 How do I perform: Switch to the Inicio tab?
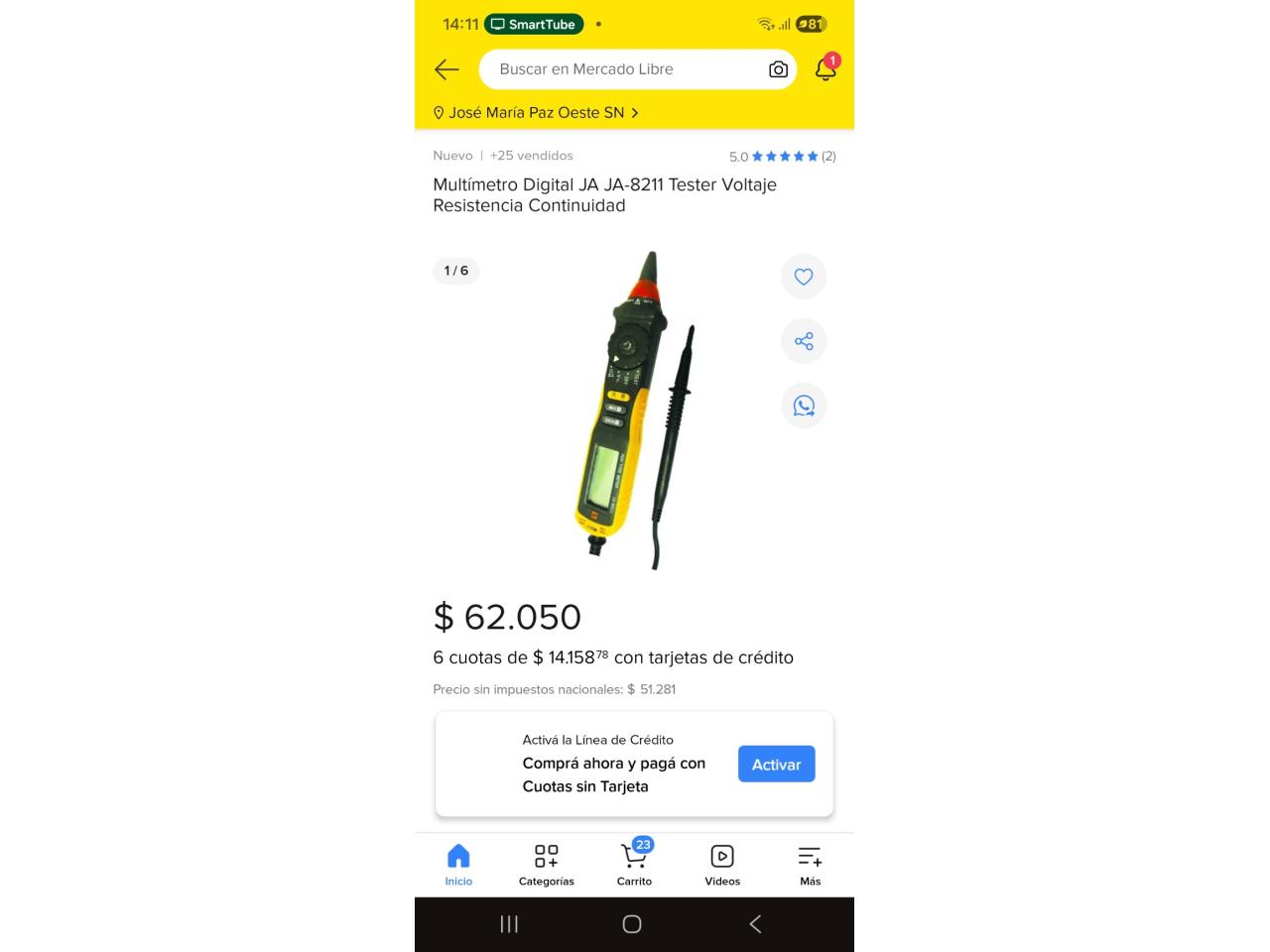click(458, 865)
